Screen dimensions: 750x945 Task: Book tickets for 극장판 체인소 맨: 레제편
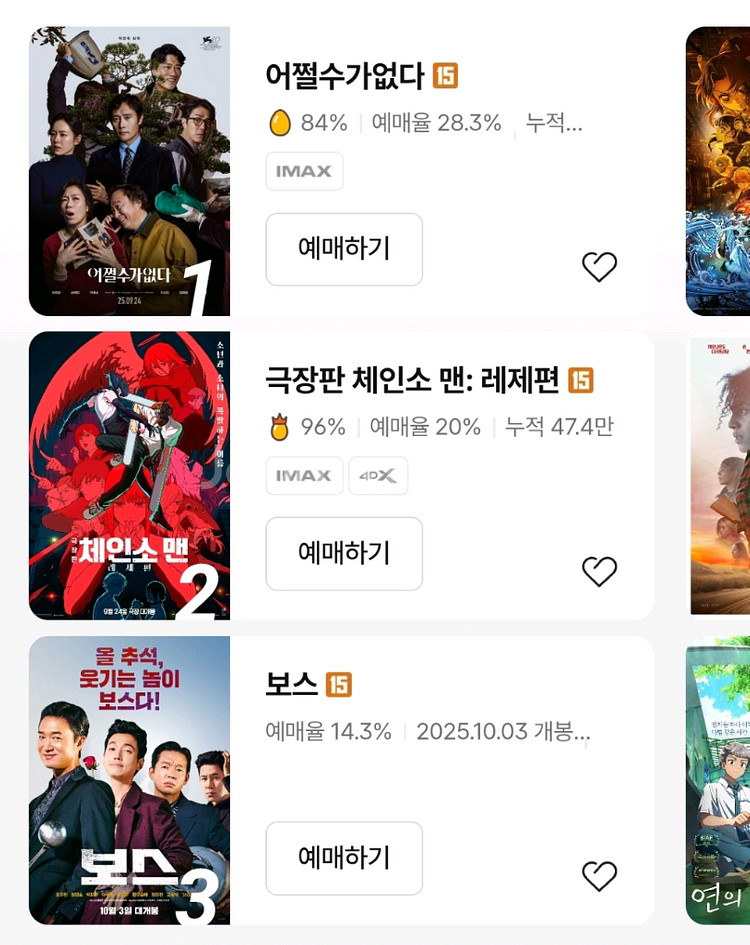point(344,553)
